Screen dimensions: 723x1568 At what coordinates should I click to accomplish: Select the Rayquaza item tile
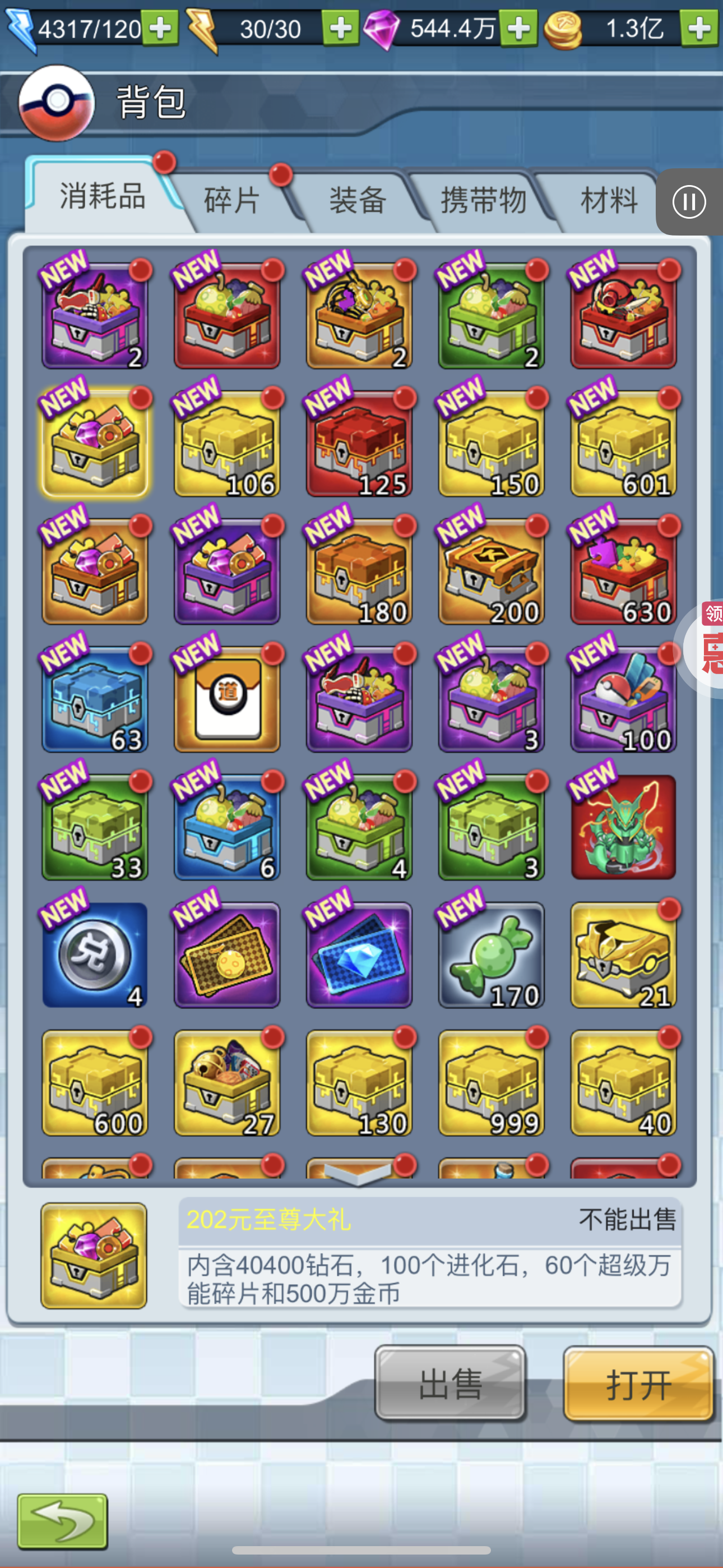point(623,827)
